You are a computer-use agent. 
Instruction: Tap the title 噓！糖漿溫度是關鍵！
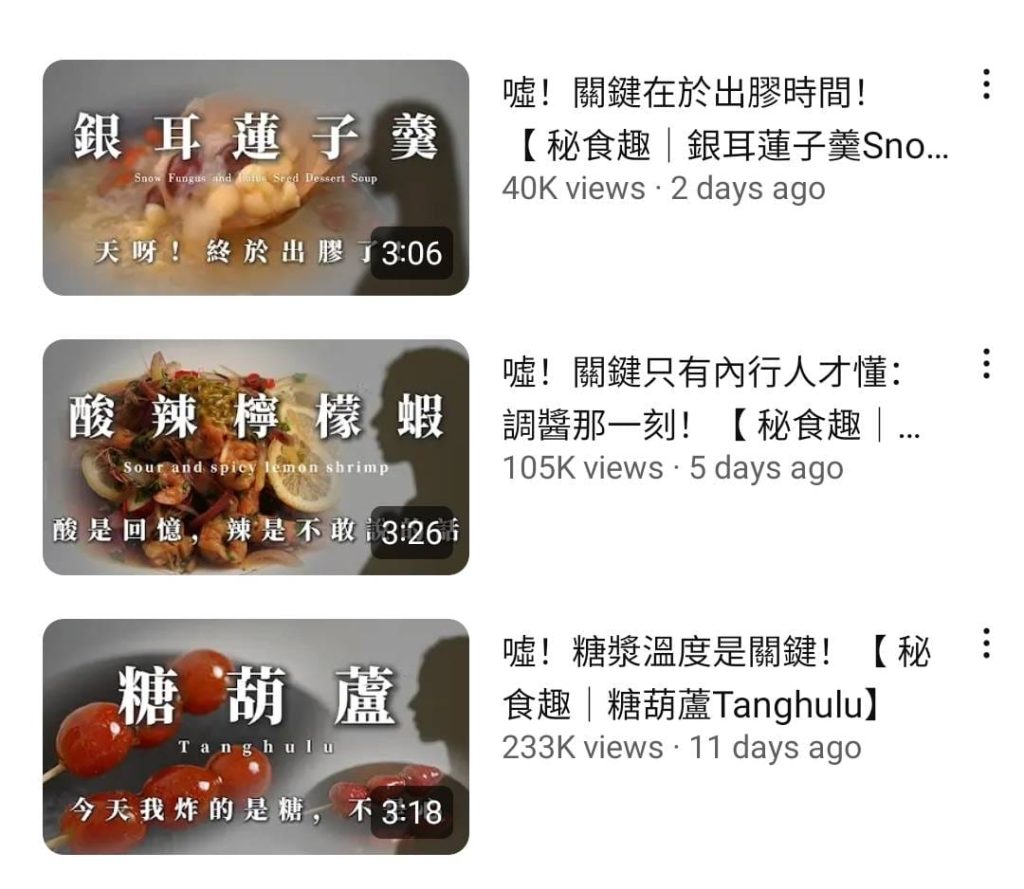715,679
